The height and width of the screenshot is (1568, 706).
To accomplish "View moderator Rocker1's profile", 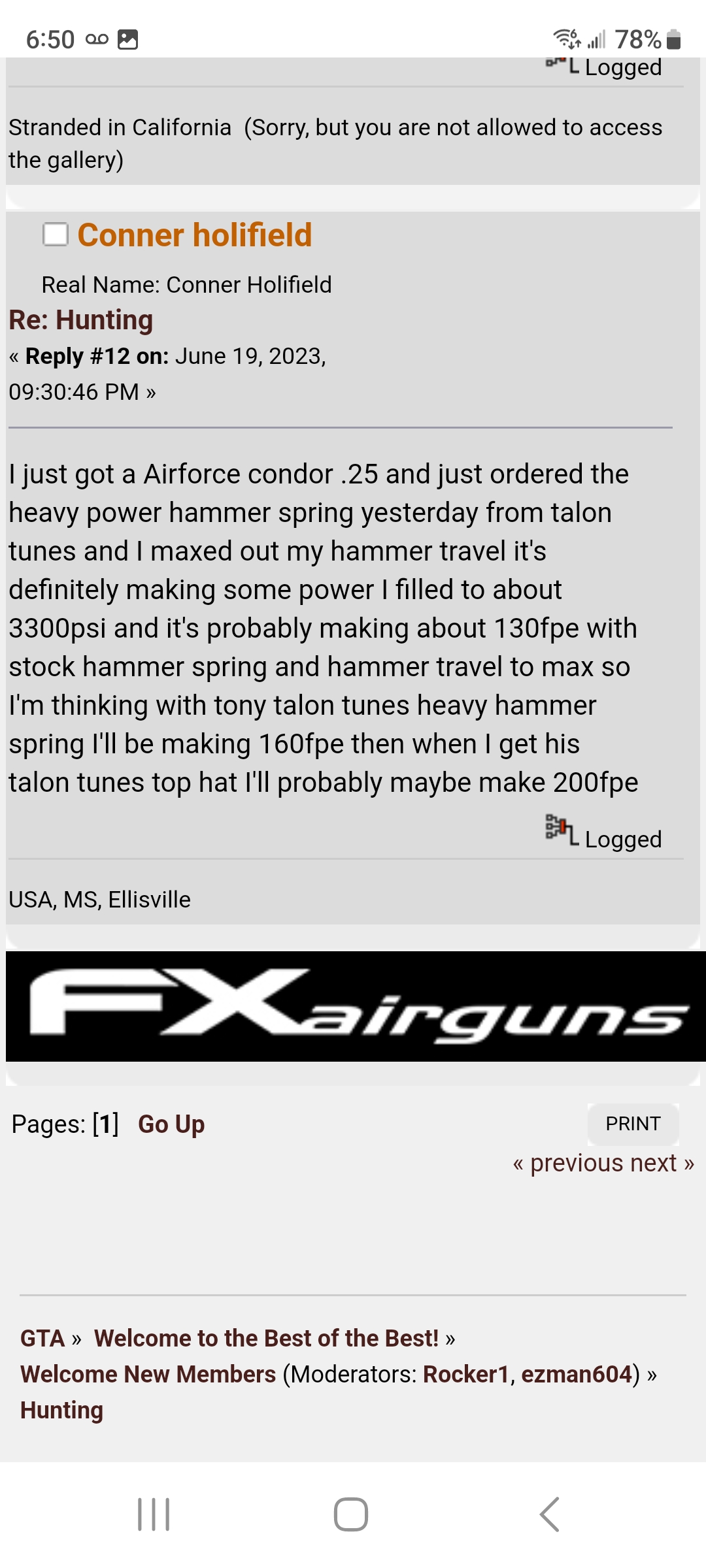I will pyautogui.click(x=466, y=1375).
